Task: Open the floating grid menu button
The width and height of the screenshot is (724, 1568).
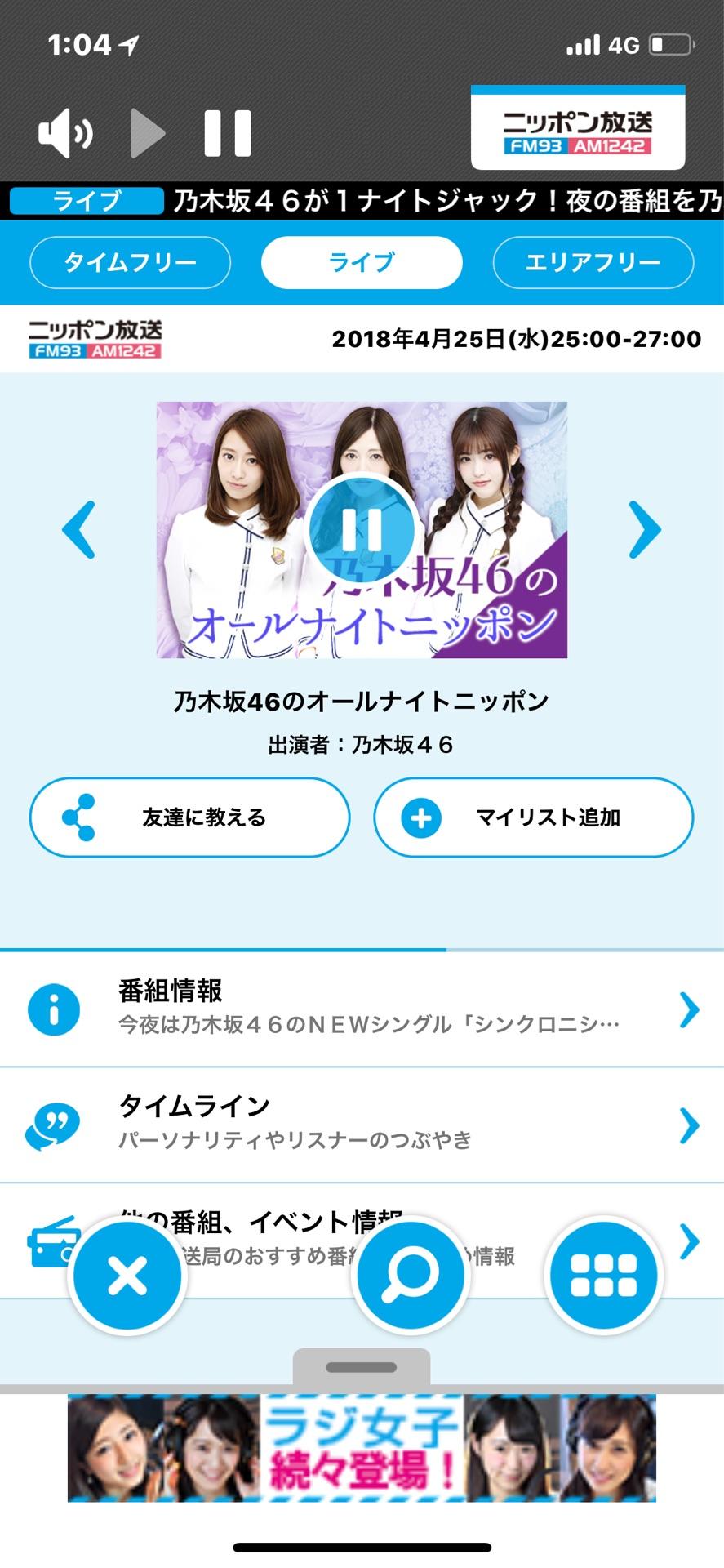Action: coord(603,1275)
